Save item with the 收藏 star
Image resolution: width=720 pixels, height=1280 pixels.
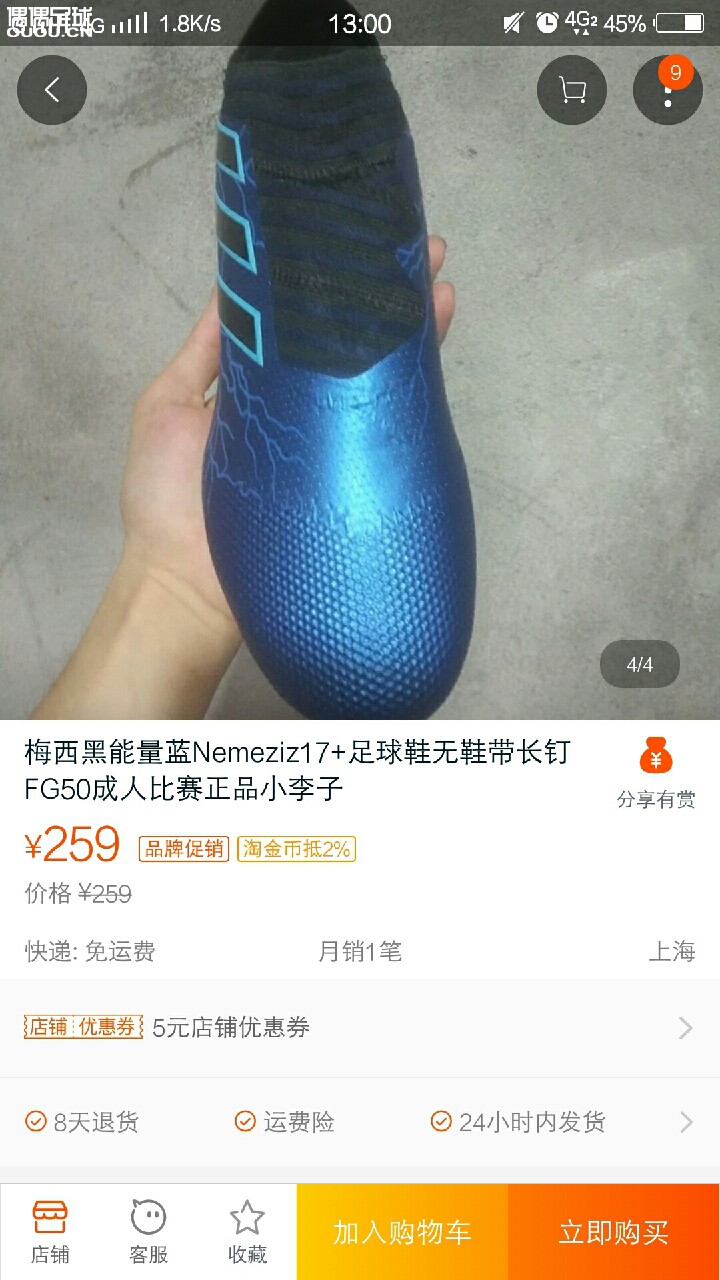[x=247, y=1232]
